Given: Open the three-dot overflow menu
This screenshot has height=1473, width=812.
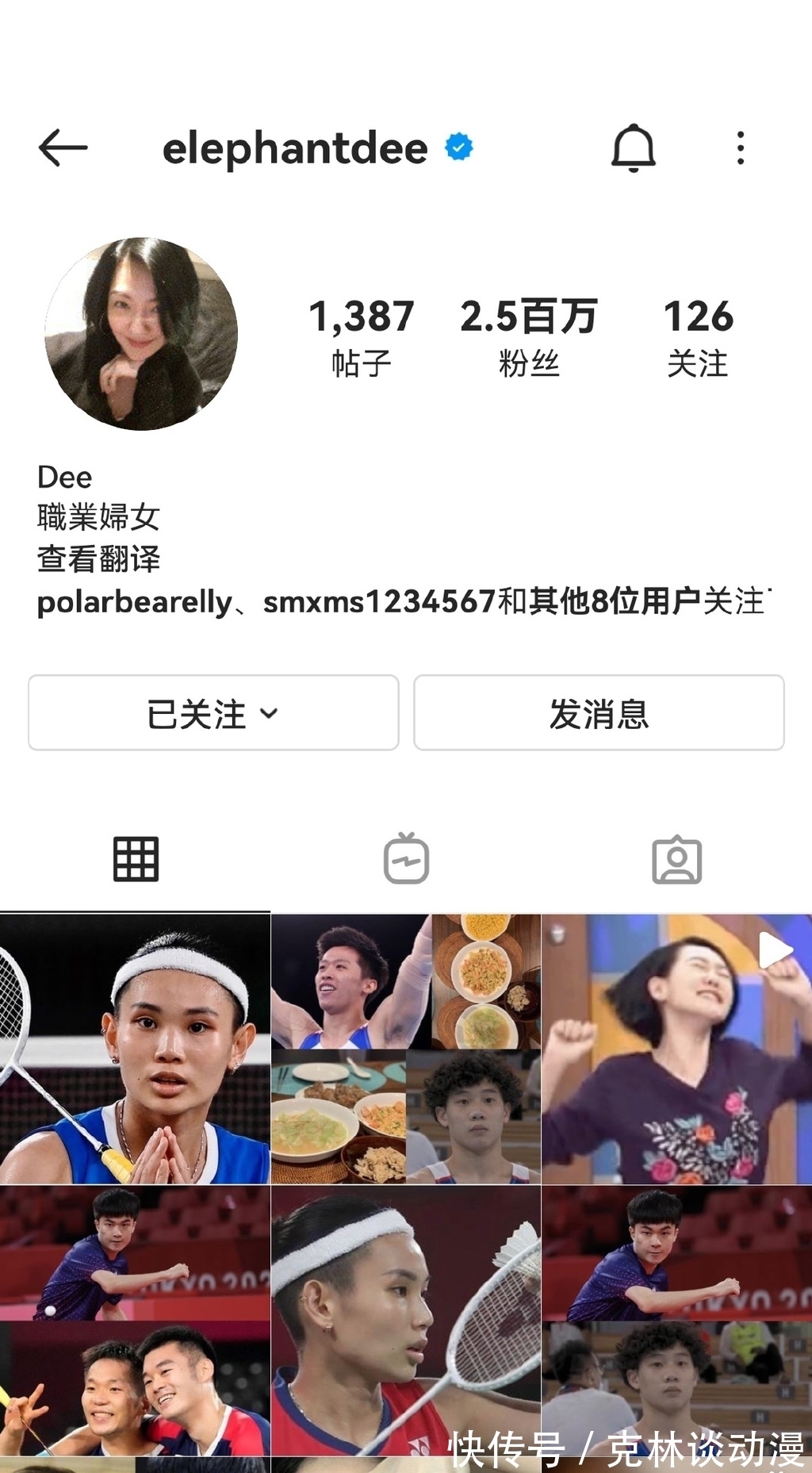Looking at the screenshot, I should (x=740, y=148).
